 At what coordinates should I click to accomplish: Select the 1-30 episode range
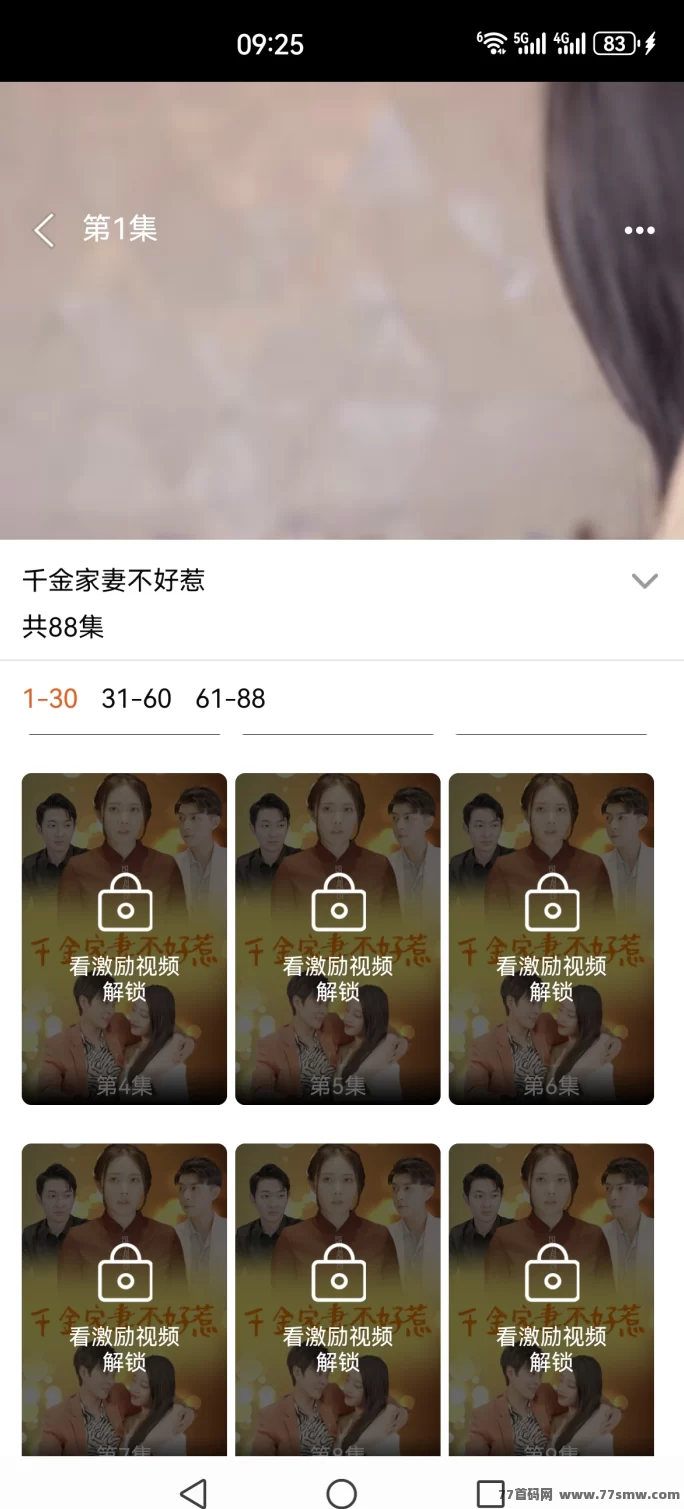pos(50,698)
